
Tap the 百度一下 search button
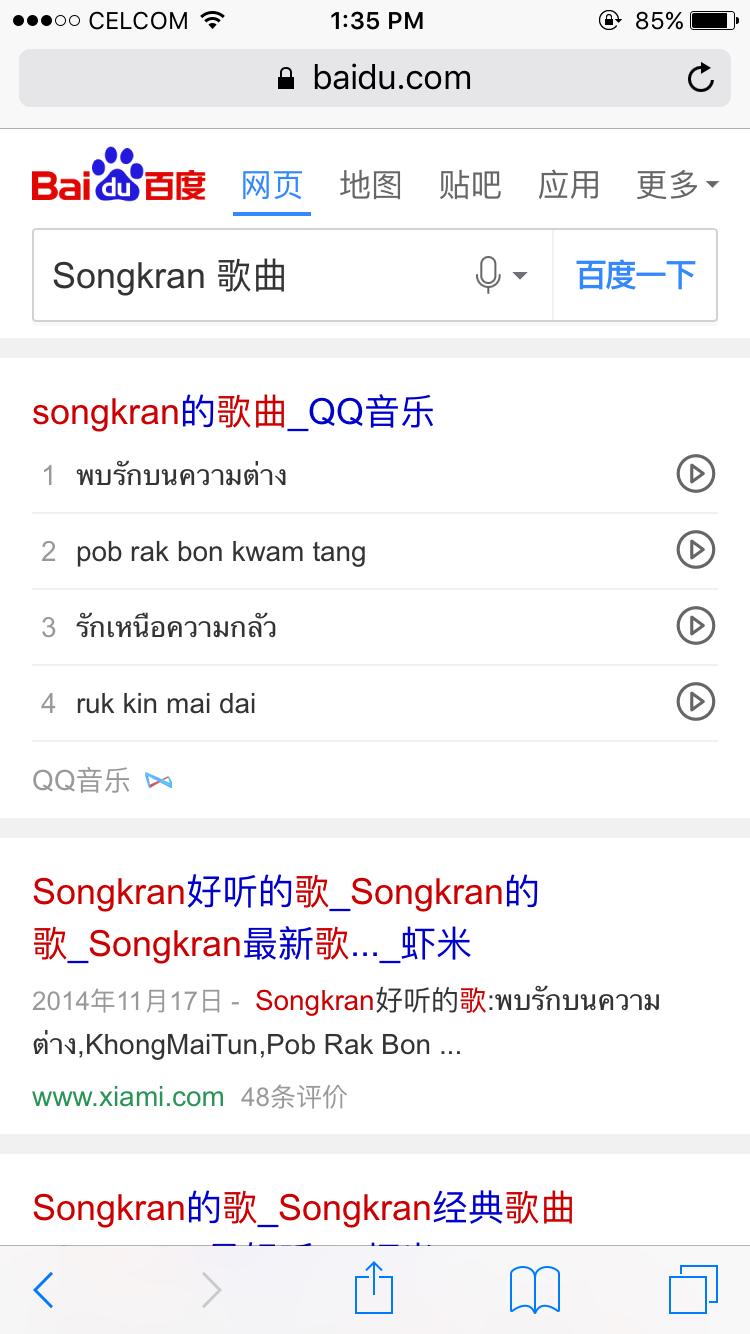tap(635, 276)
